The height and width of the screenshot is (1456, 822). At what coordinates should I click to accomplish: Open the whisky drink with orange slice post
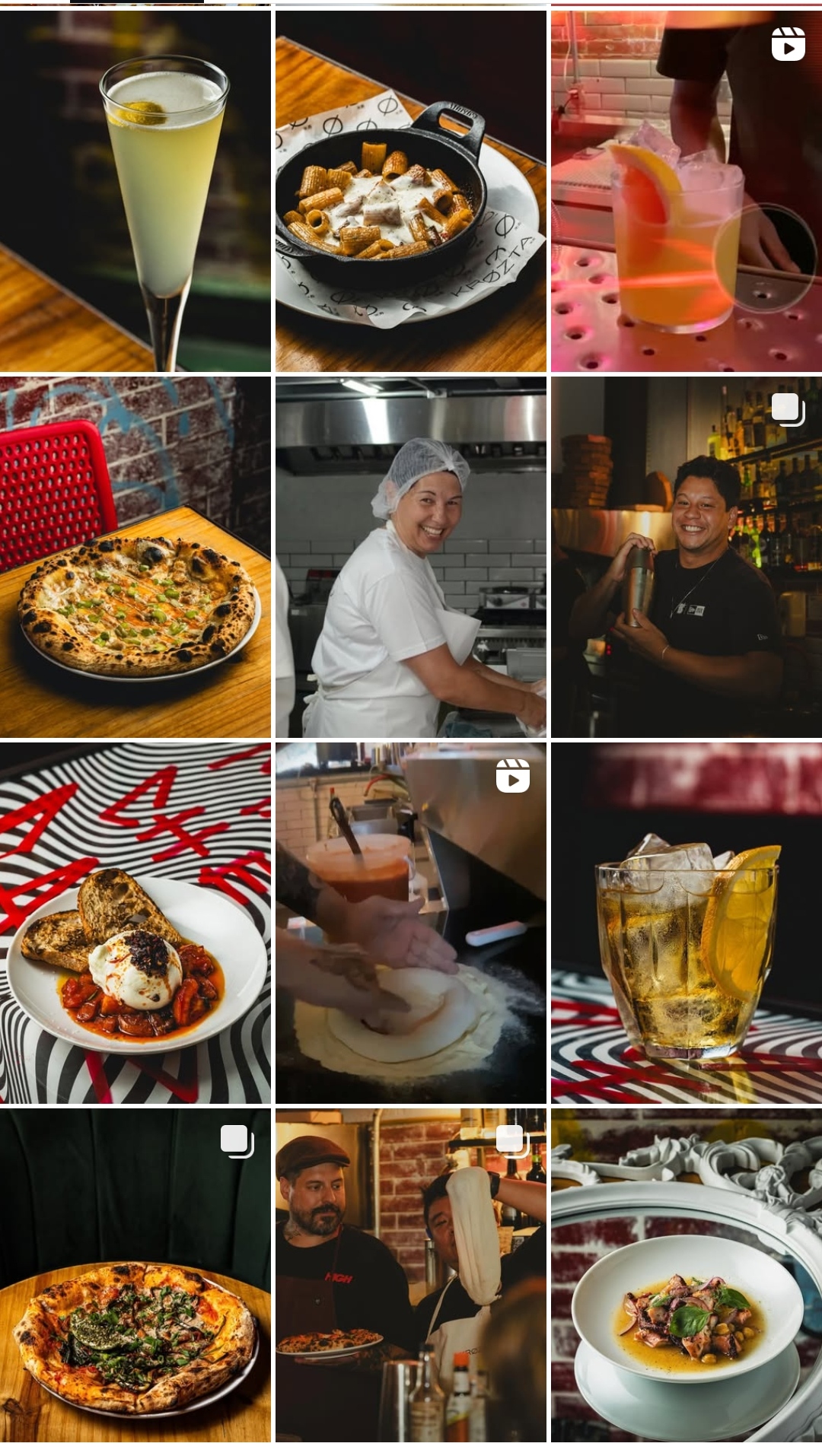click(687, 923)
